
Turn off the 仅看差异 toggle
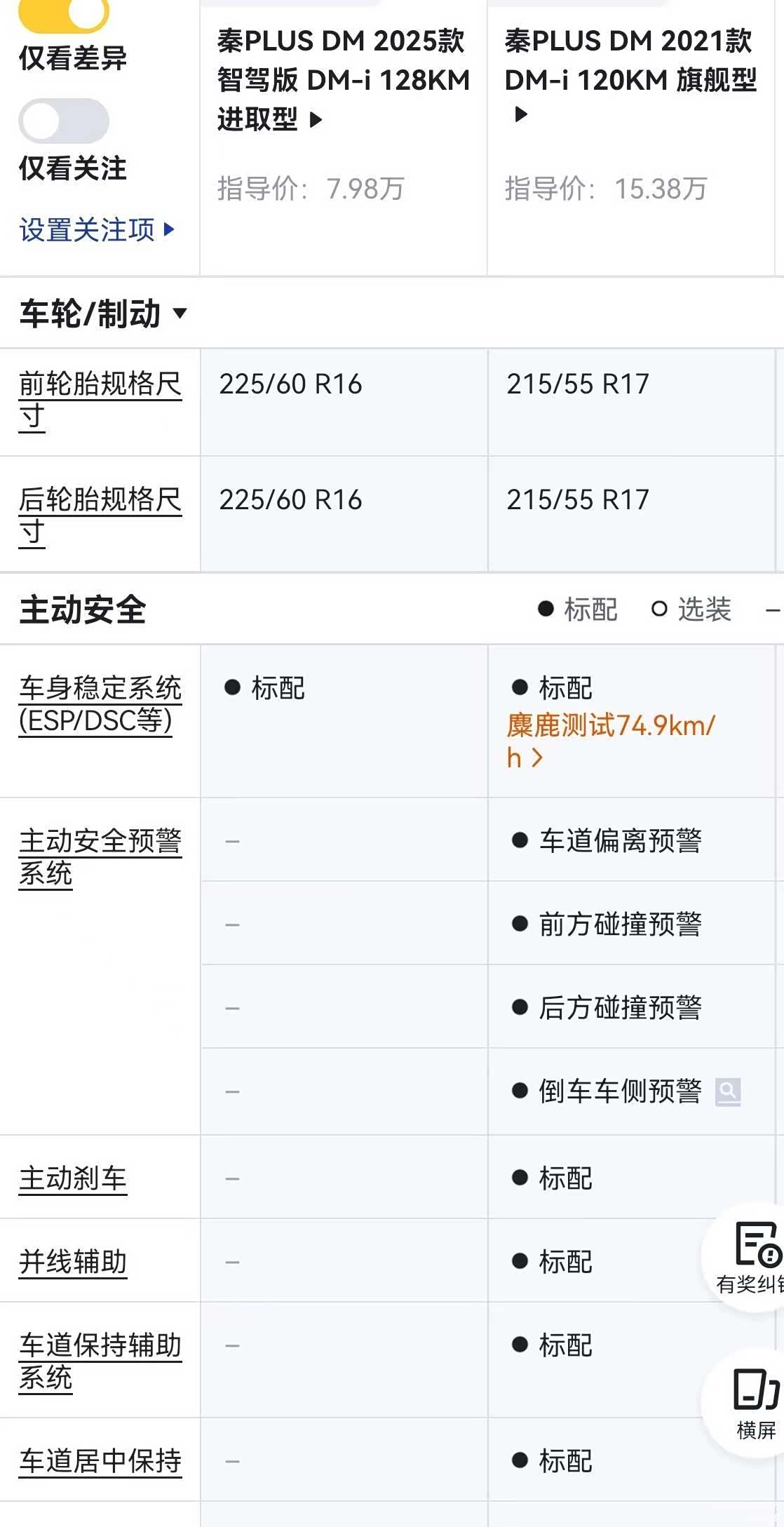64,14
